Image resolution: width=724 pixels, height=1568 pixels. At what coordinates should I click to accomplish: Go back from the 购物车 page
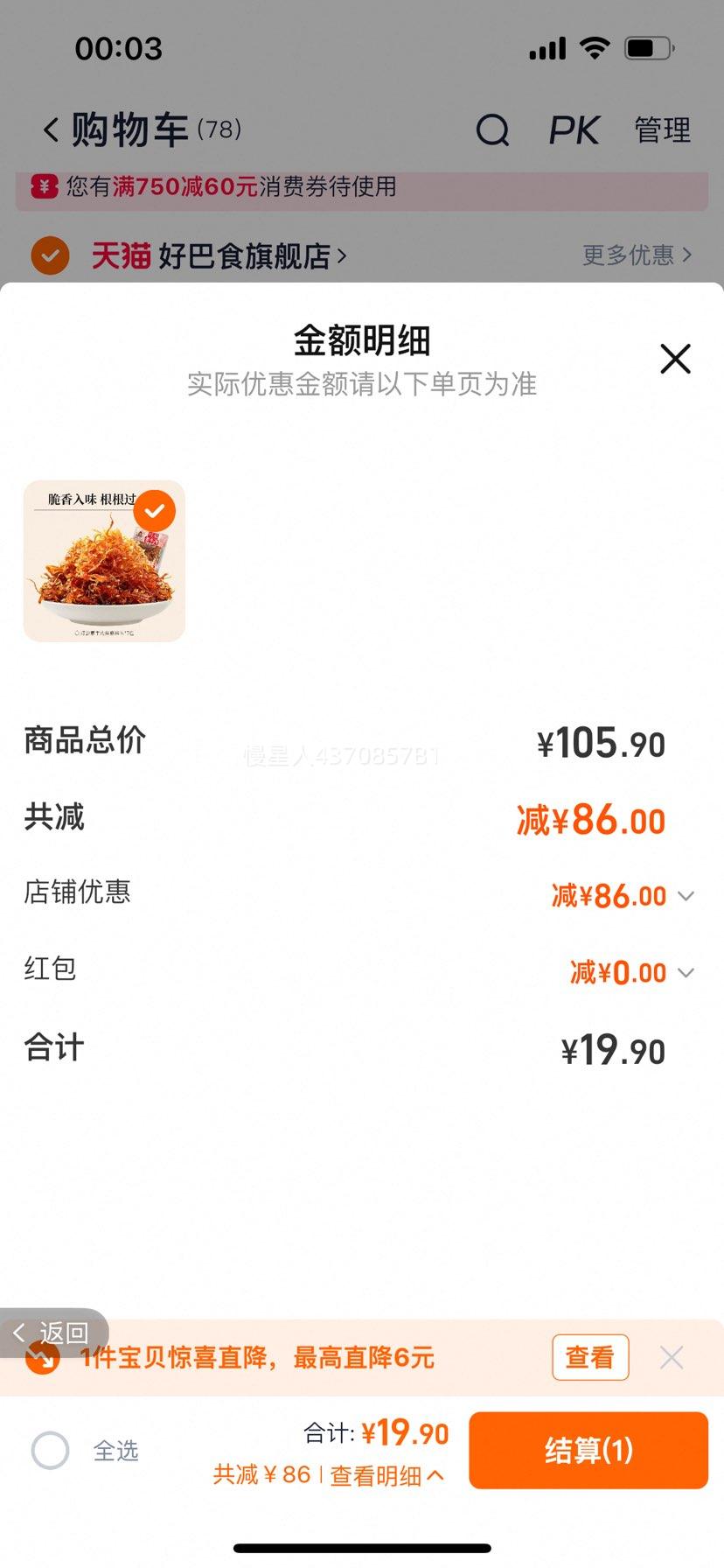51,130
